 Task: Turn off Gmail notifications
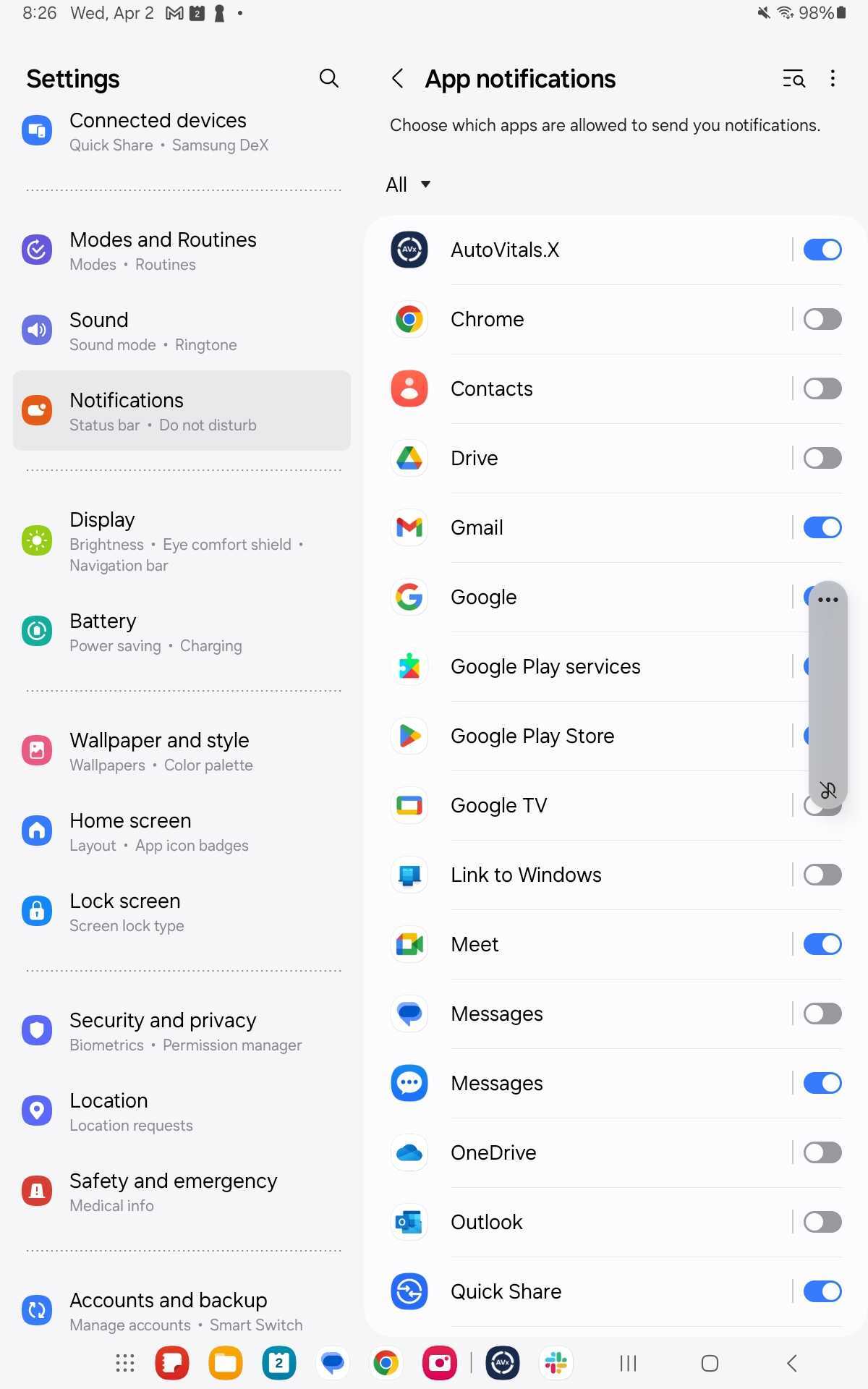click(x=822, y=527)
